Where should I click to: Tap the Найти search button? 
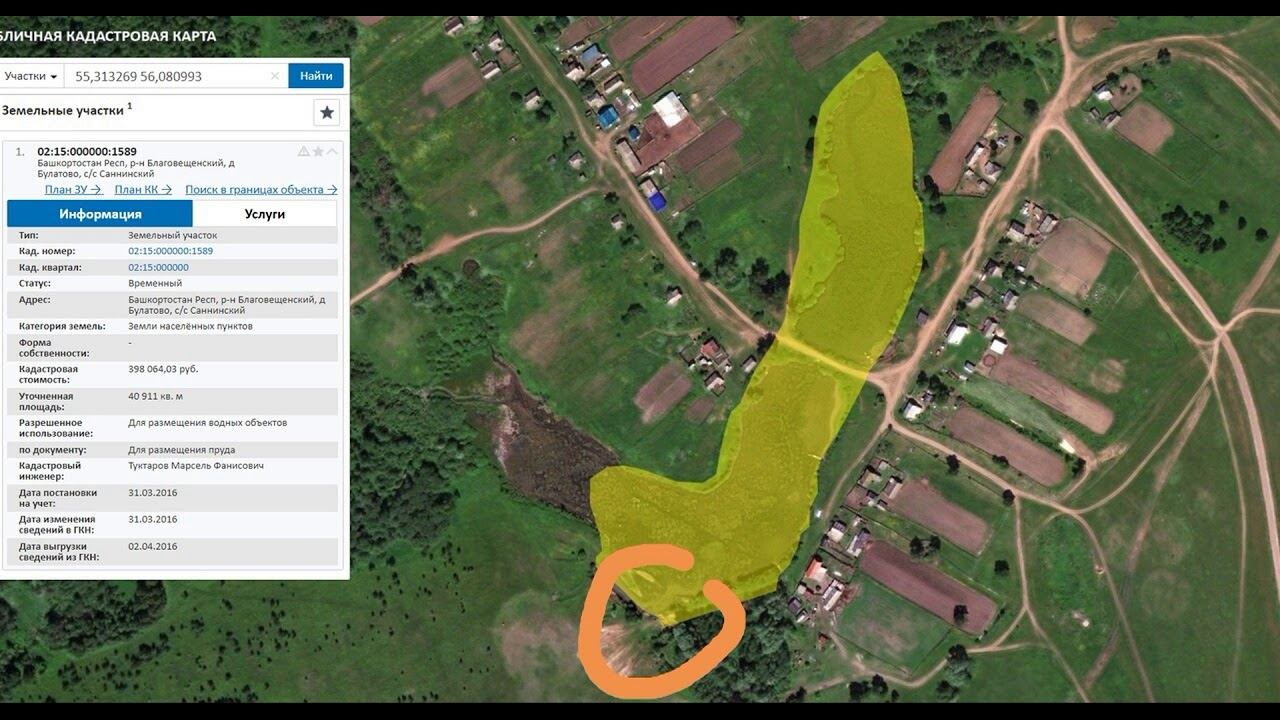tap(316, 76)
